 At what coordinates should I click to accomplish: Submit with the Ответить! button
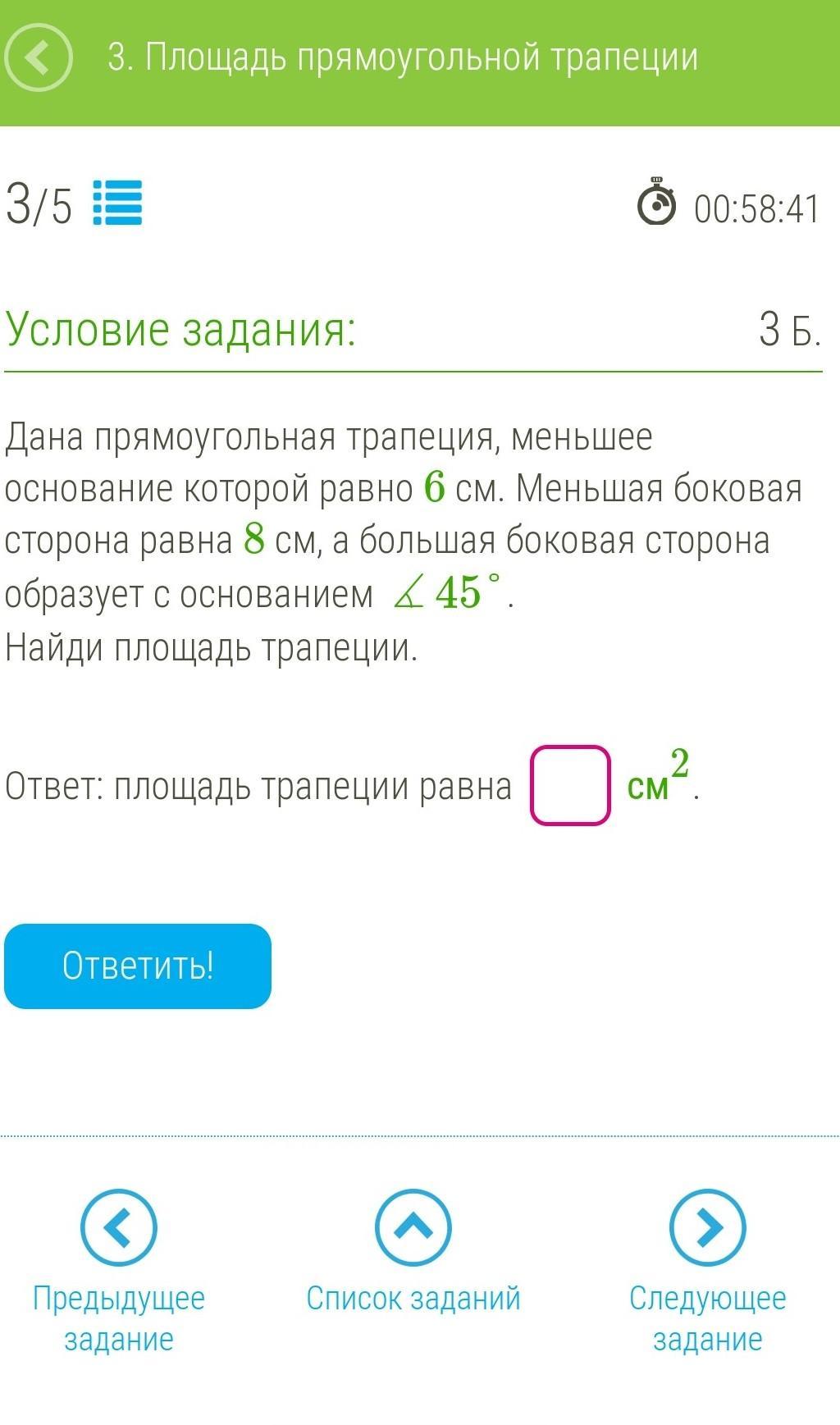click(x=138, y=966)
